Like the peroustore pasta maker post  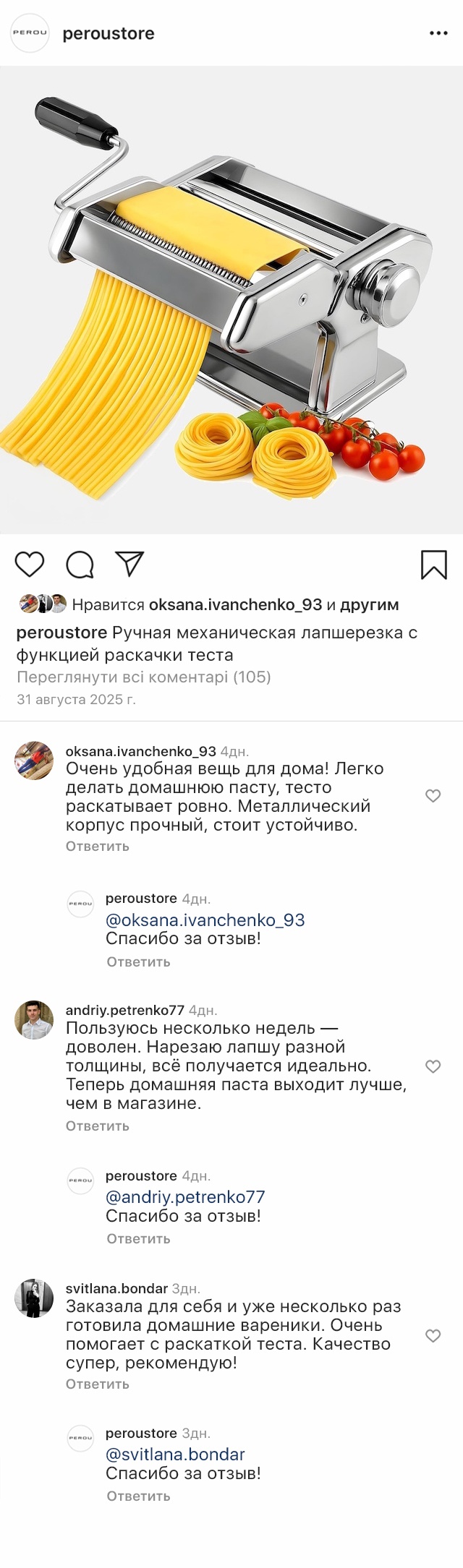point(30,564)
